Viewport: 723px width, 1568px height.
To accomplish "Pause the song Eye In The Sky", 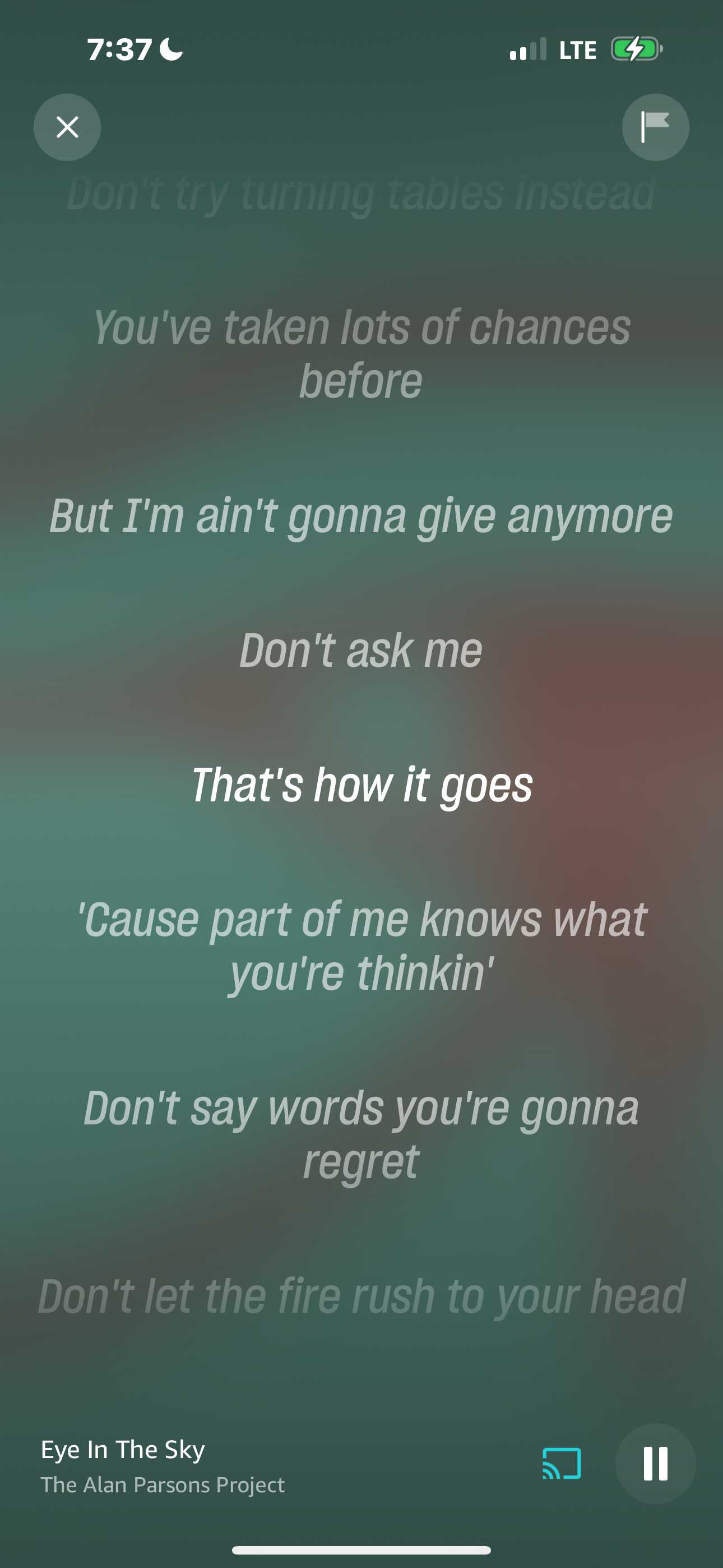I will click(x=655, y=1463).
